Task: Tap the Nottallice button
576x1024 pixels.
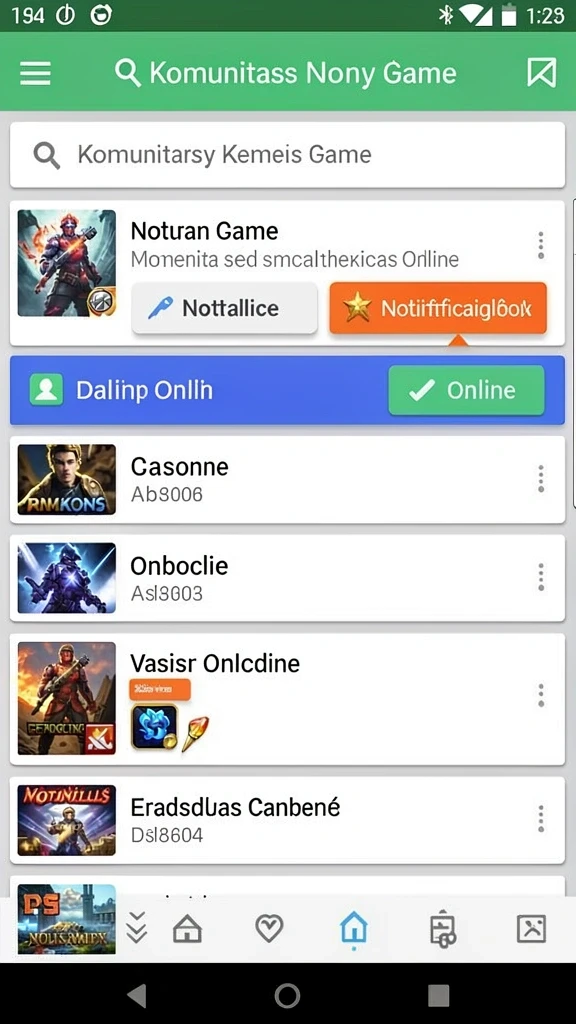Action: pos(225,308)
